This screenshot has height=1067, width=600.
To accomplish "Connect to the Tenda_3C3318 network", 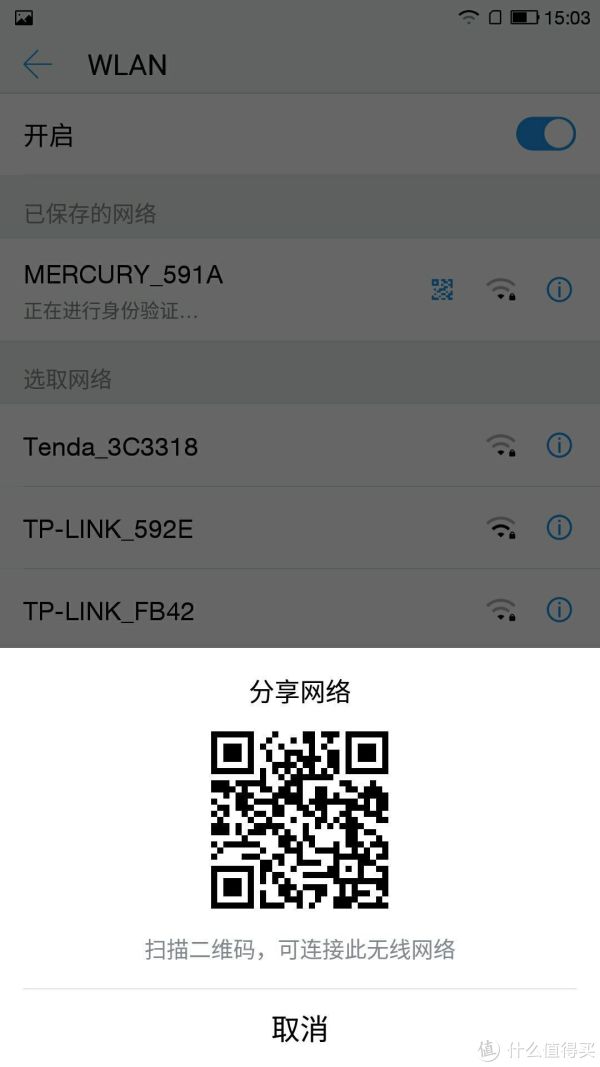I will tap(200, 446).
